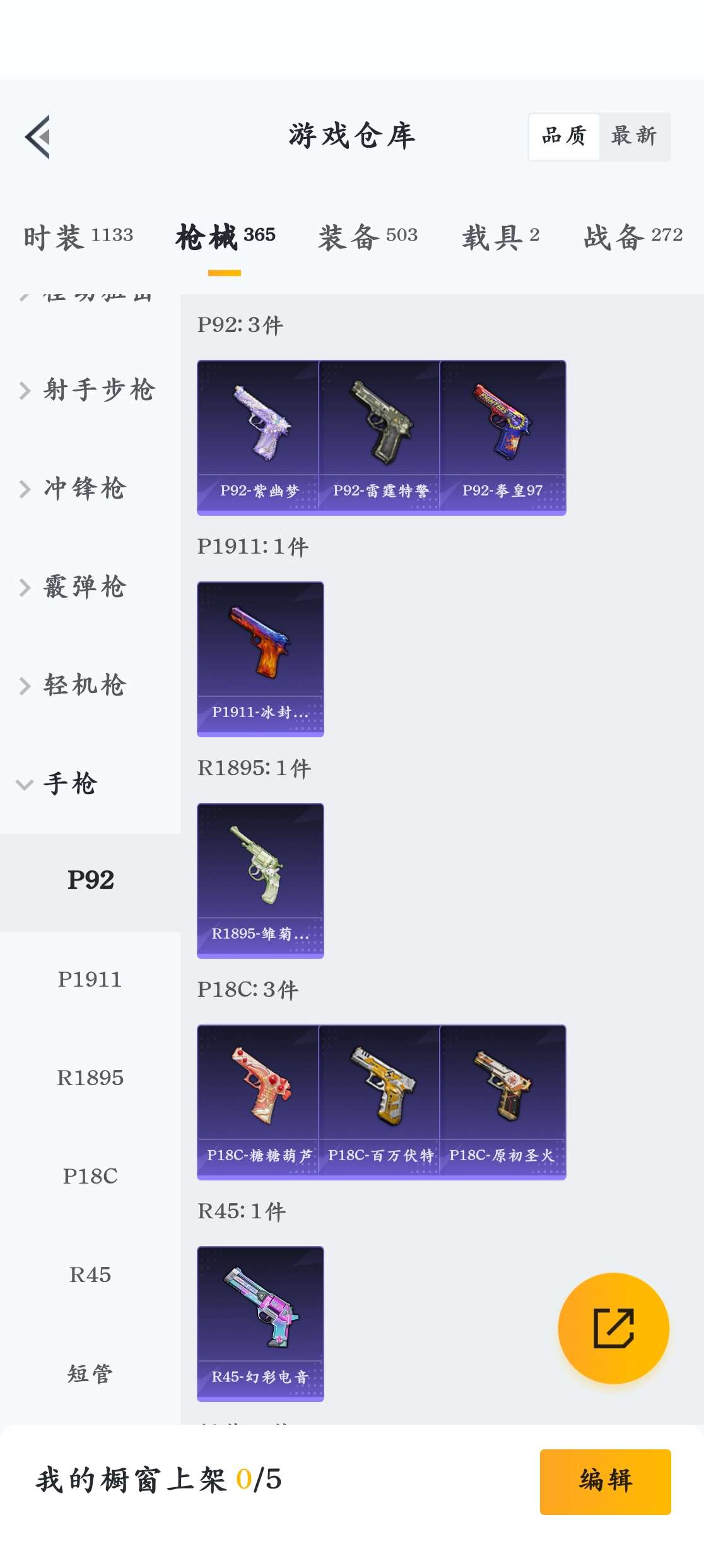Select P18C in sidebar
Image resolution: width=704 pixels, height=1568 pixels.
(90, 1177)
